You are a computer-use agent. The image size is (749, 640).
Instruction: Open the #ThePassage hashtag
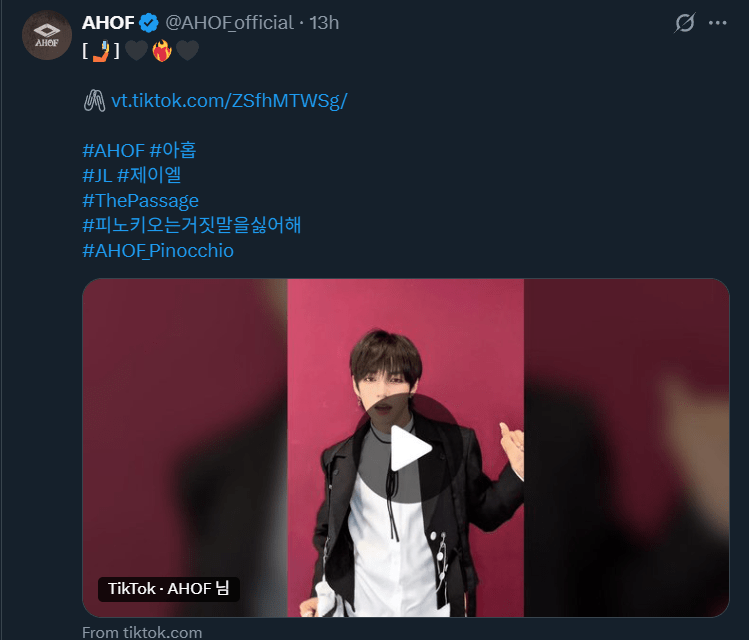tap(140, 201)
